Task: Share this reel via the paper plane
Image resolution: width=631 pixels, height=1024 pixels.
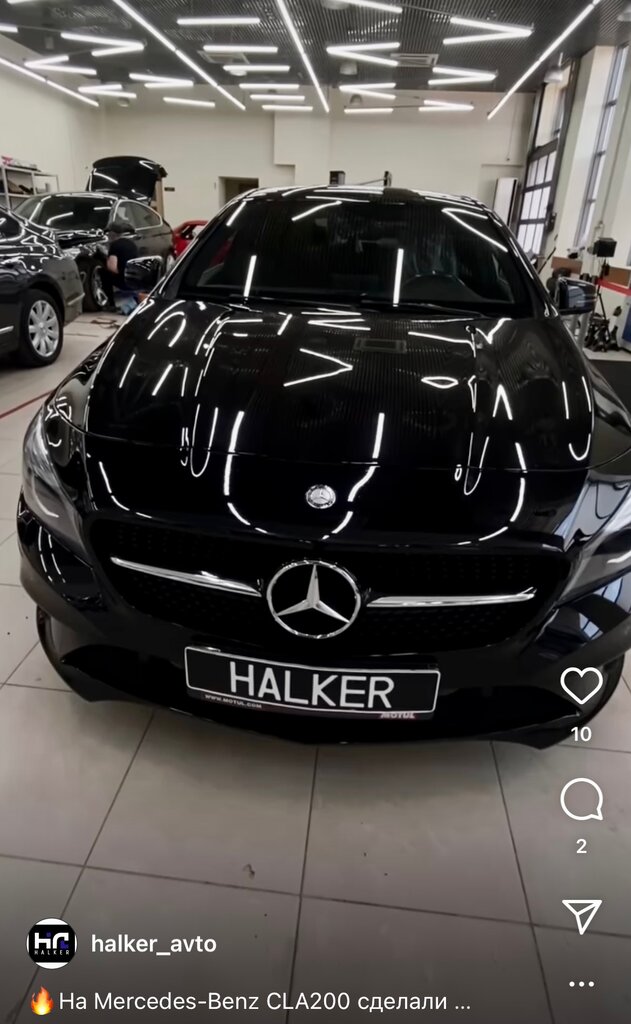Action: (x=581, y=915)
